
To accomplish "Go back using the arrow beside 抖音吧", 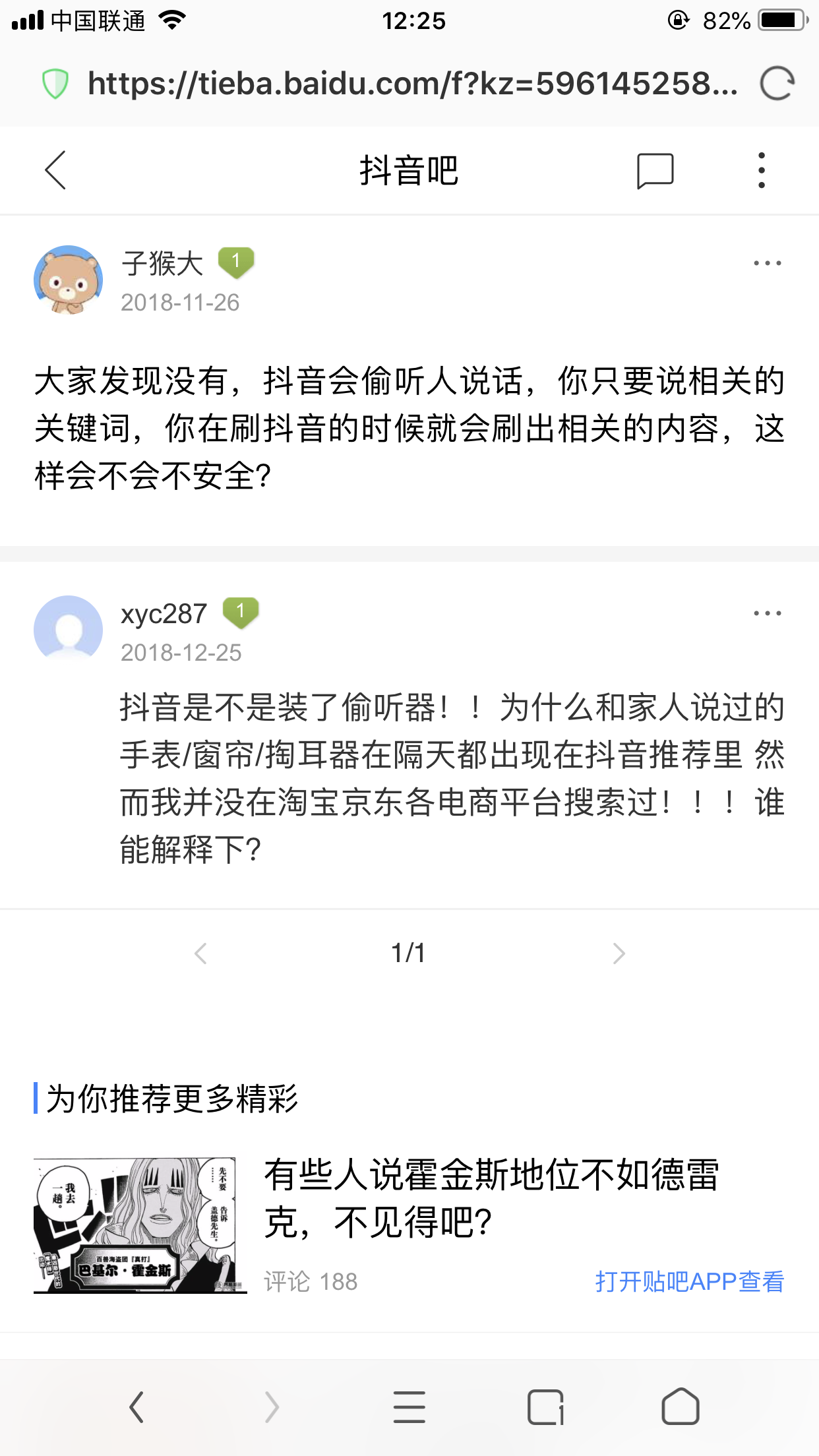I will coord(56,170).
